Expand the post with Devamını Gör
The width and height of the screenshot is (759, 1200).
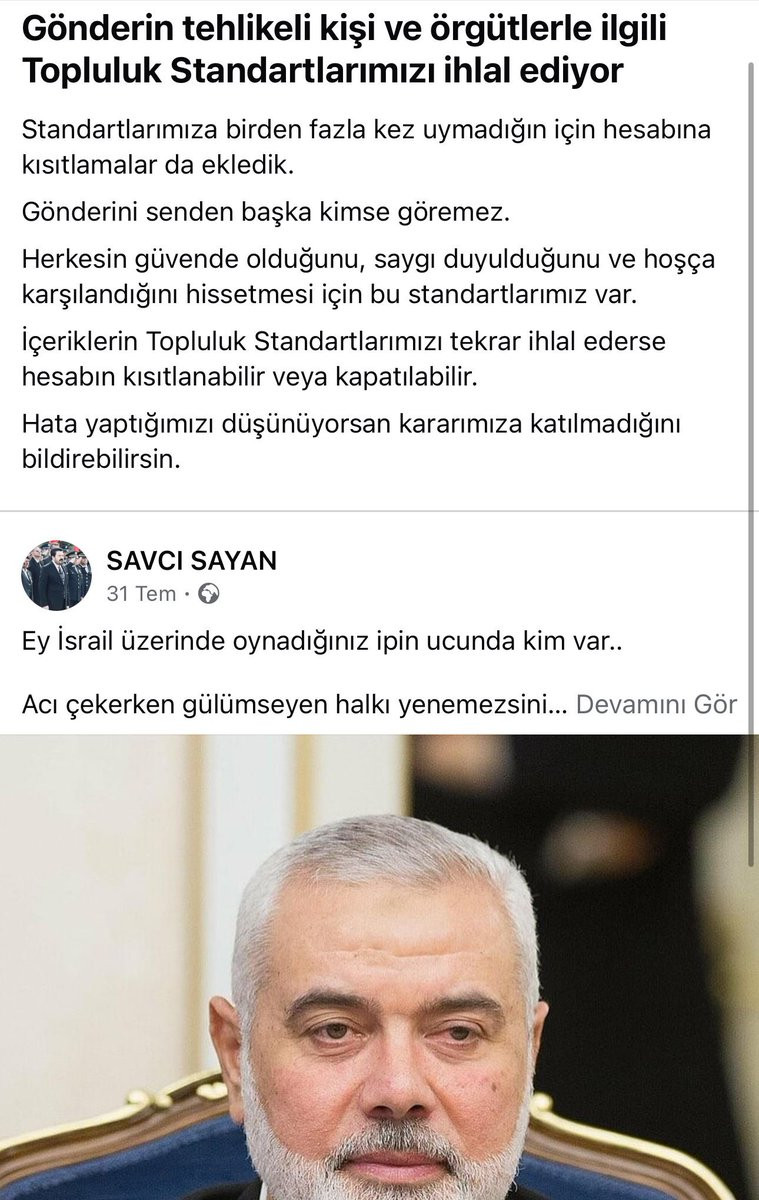[657, 704]
